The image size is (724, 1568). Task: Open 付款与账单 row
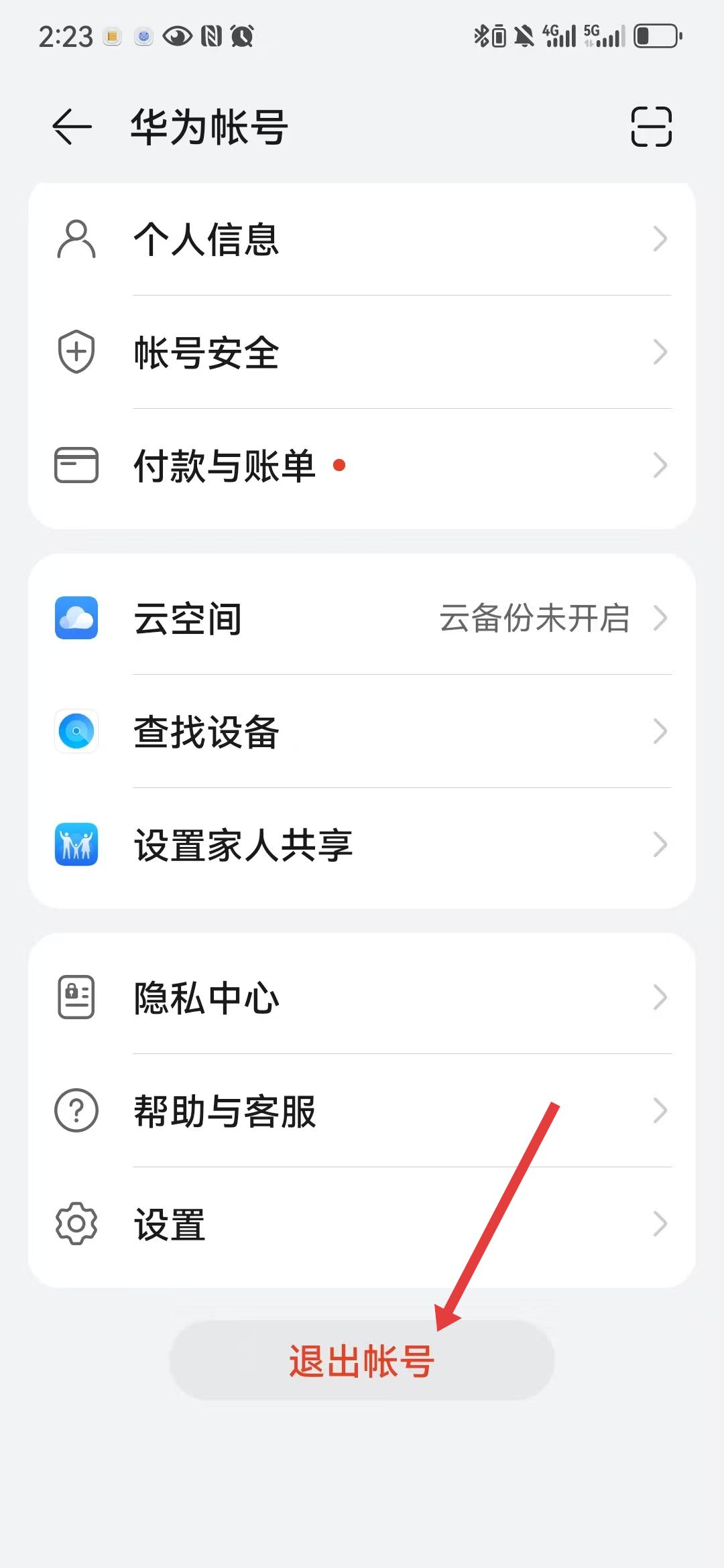click(x=362, y=466)
